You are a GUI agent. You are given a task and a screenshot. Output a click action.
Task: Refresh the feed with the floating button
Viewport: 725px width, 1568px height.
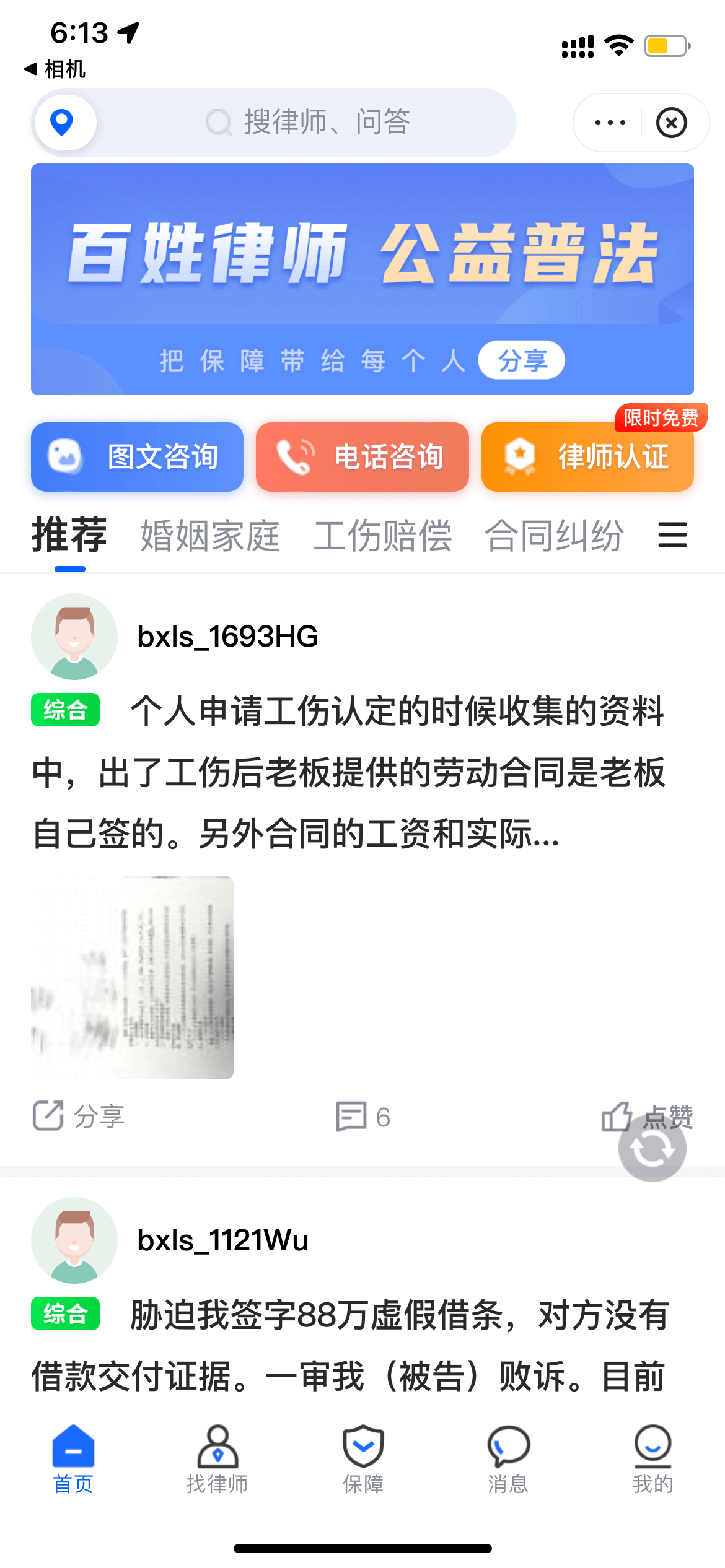coord(652,1148)
